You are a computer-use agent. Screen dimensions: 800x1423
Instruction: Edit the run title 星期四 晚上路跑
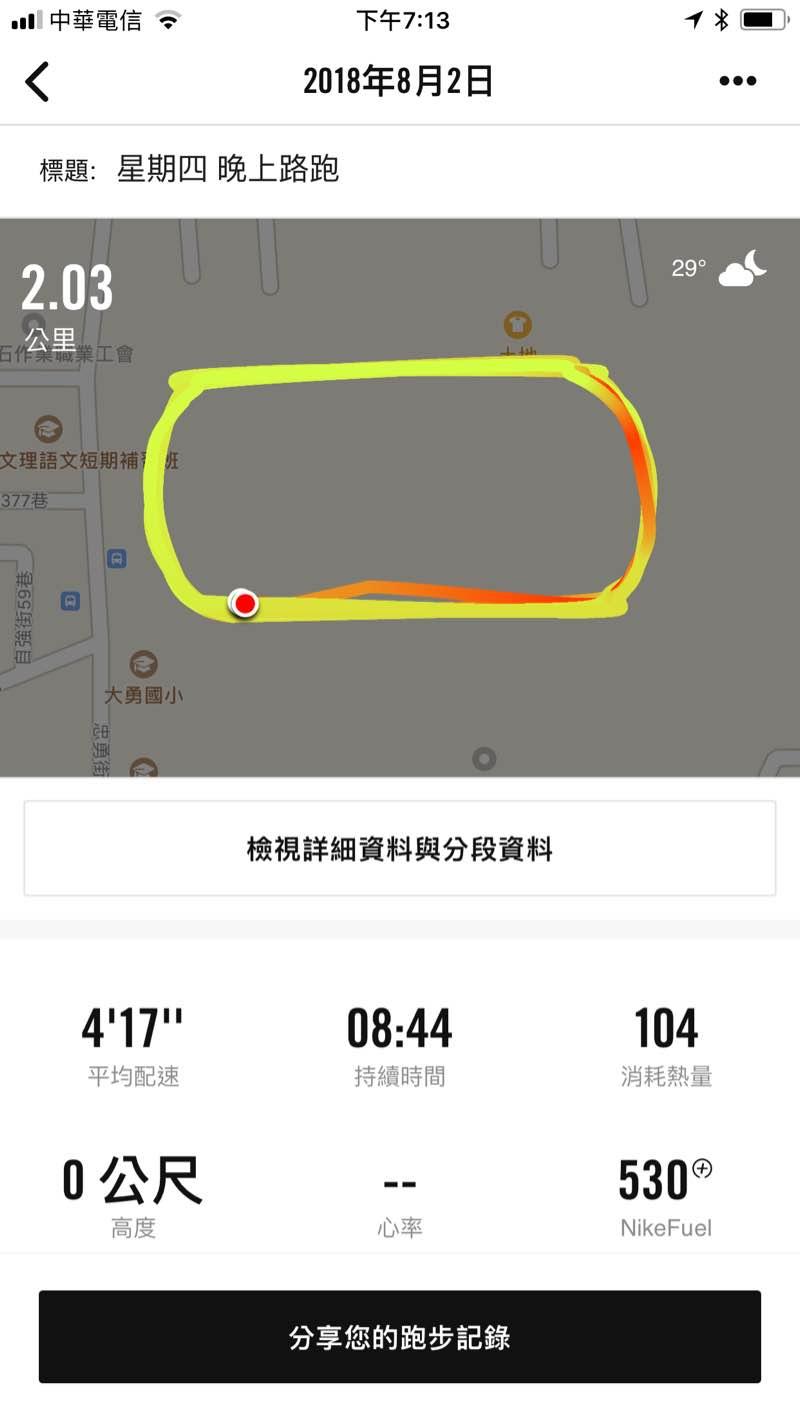(x=228, y=169)
